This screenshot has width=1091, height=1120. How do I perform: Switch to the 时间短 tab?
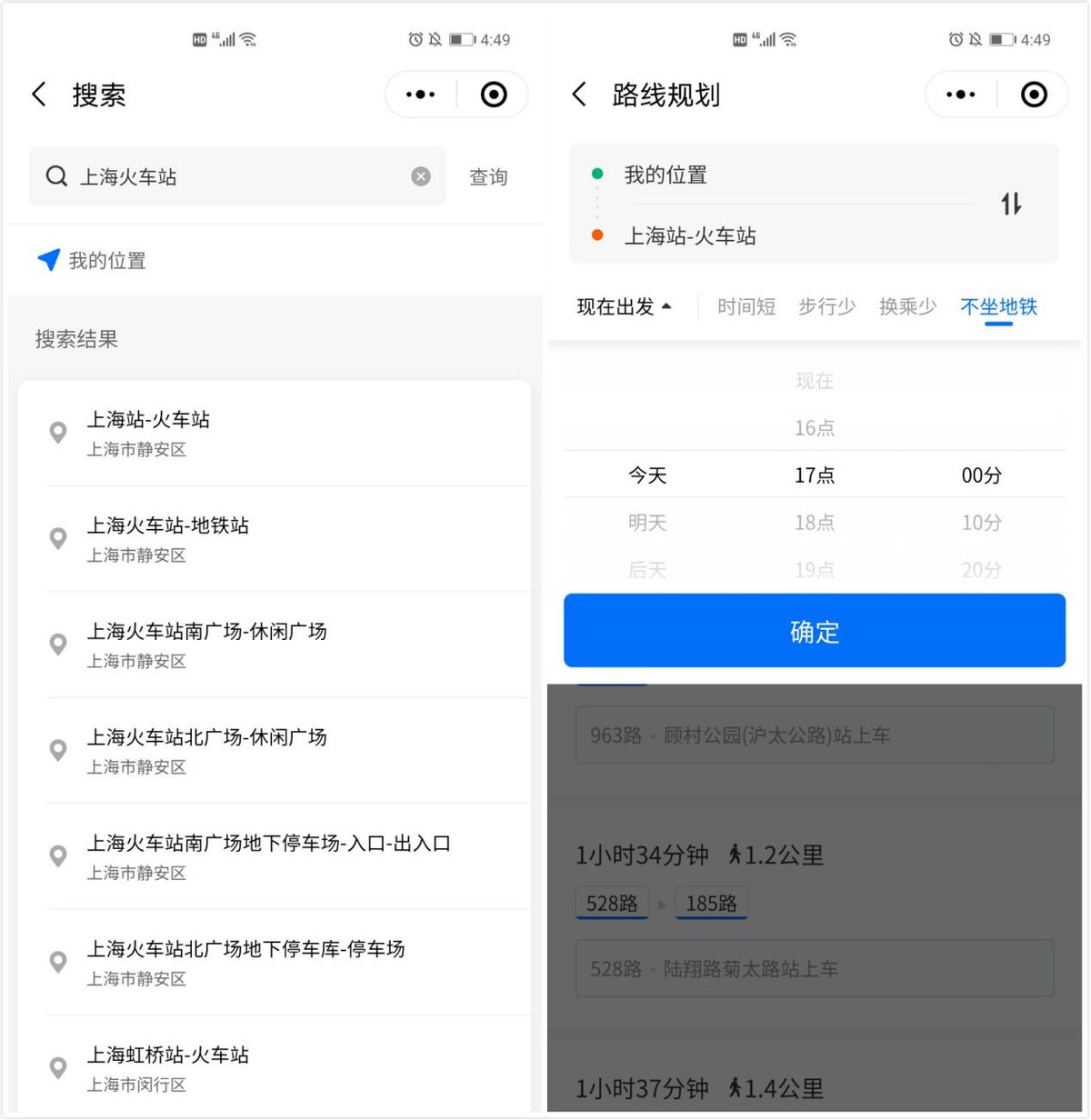pyautogui.click(x=746, y=306)
